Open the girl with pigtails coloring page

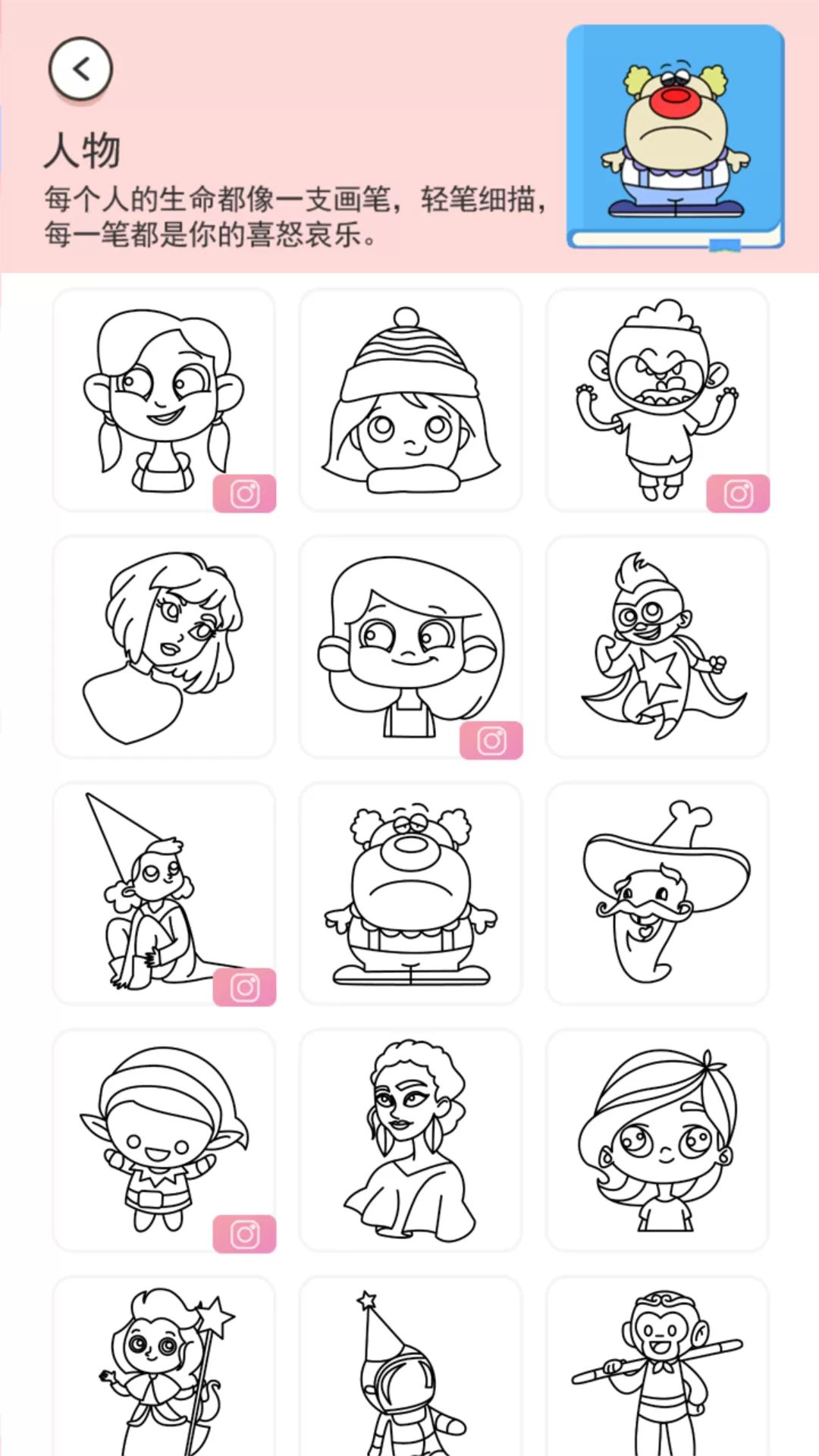(163, 400)
